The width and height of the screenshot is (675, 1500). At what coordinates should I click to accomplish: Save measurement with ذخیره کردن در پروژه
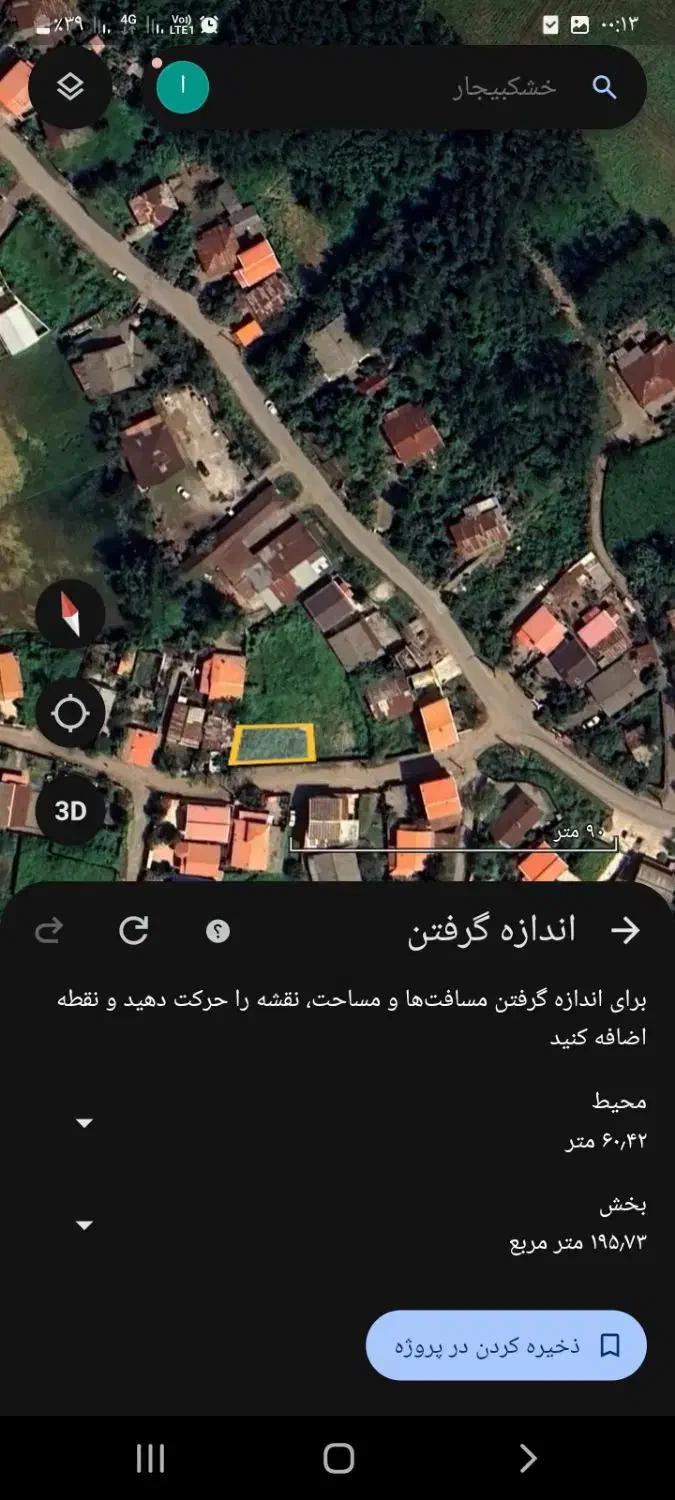(x=506, y=1345)
